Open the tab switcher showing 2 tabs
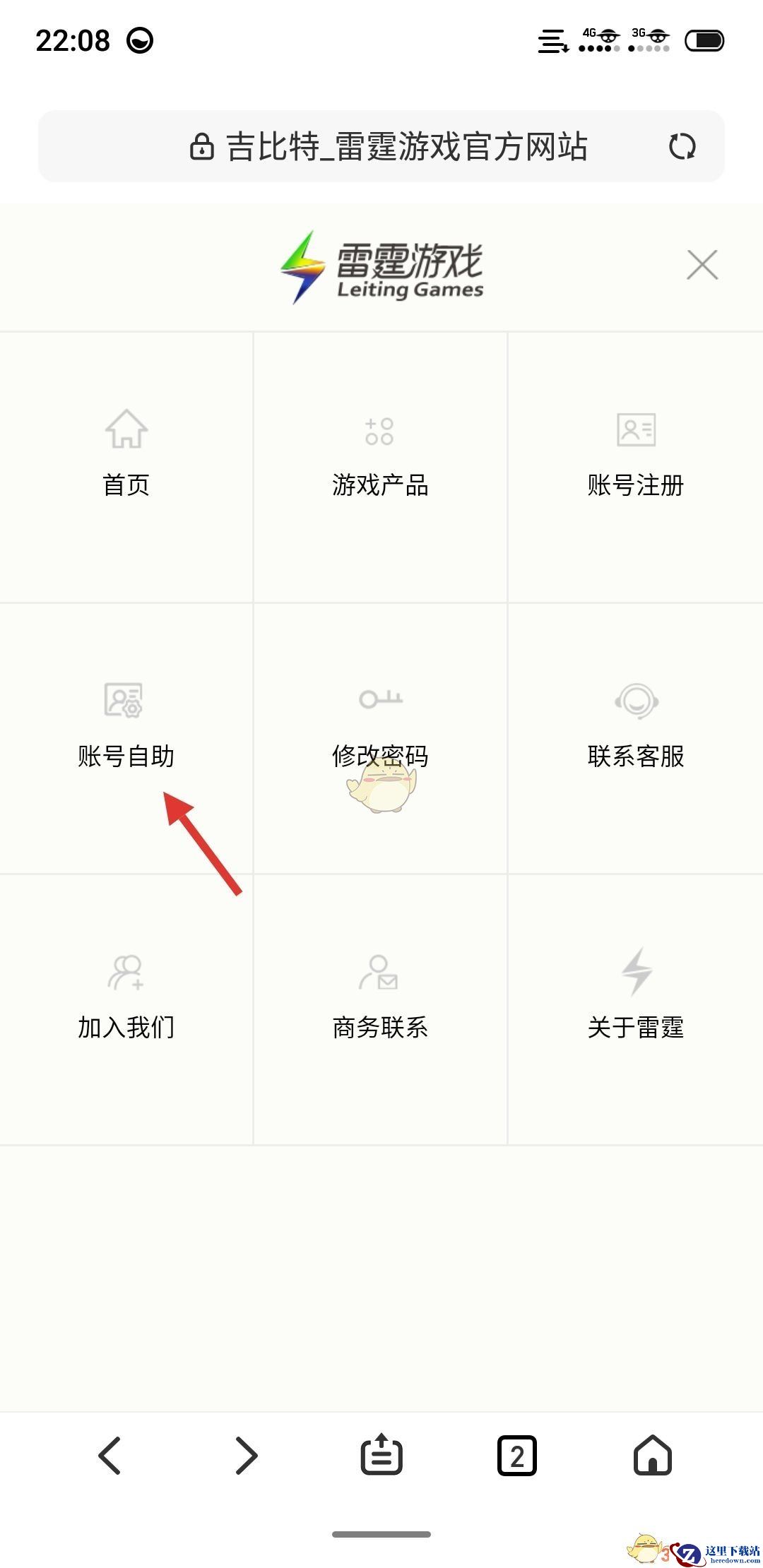The width and height of the screenshot is (763, 1568). [517, 1456]
